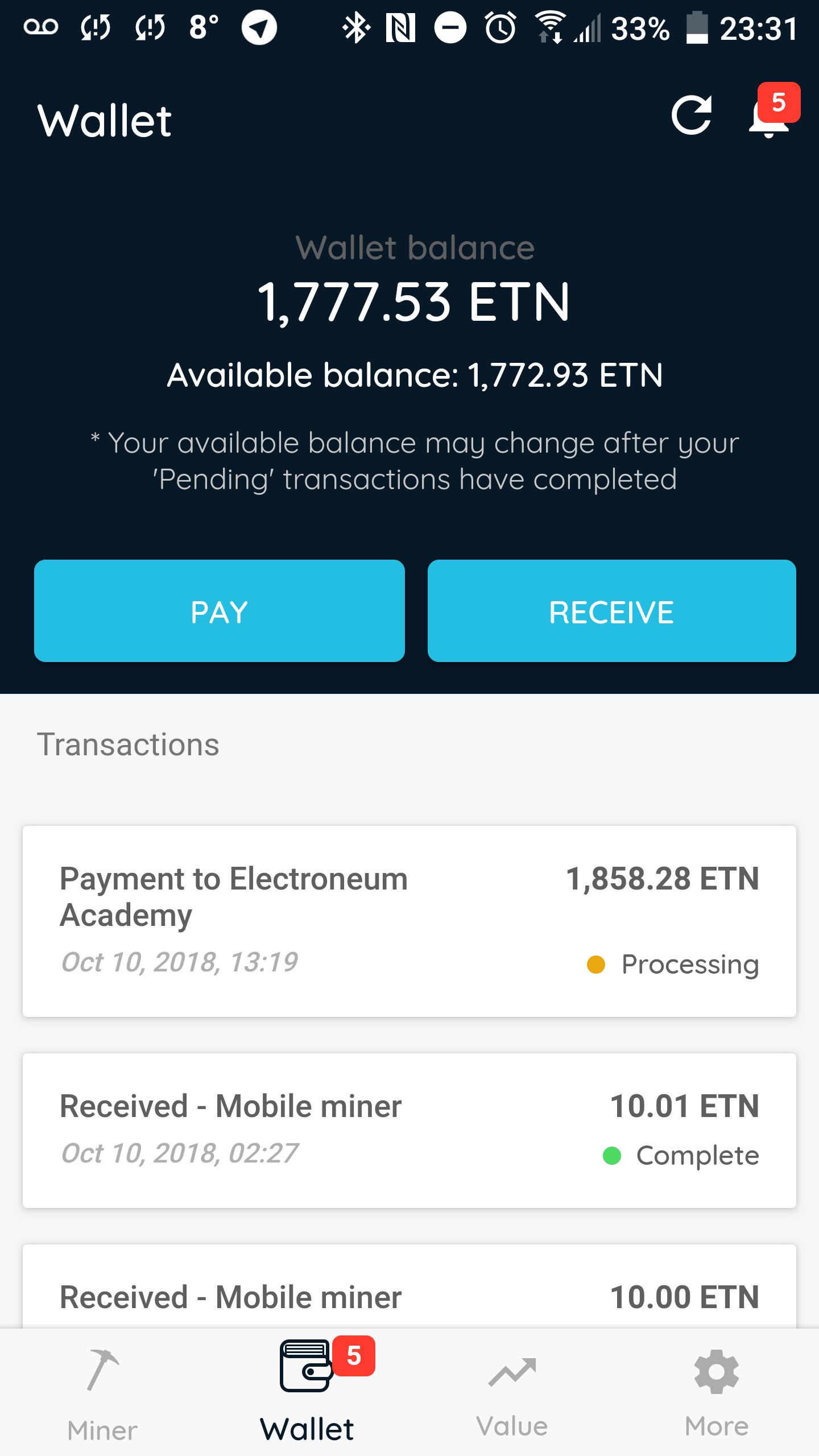Open the Electroneum Academy payment transaction
Screen dimensions: 819x1456
(x=409, y=921)
